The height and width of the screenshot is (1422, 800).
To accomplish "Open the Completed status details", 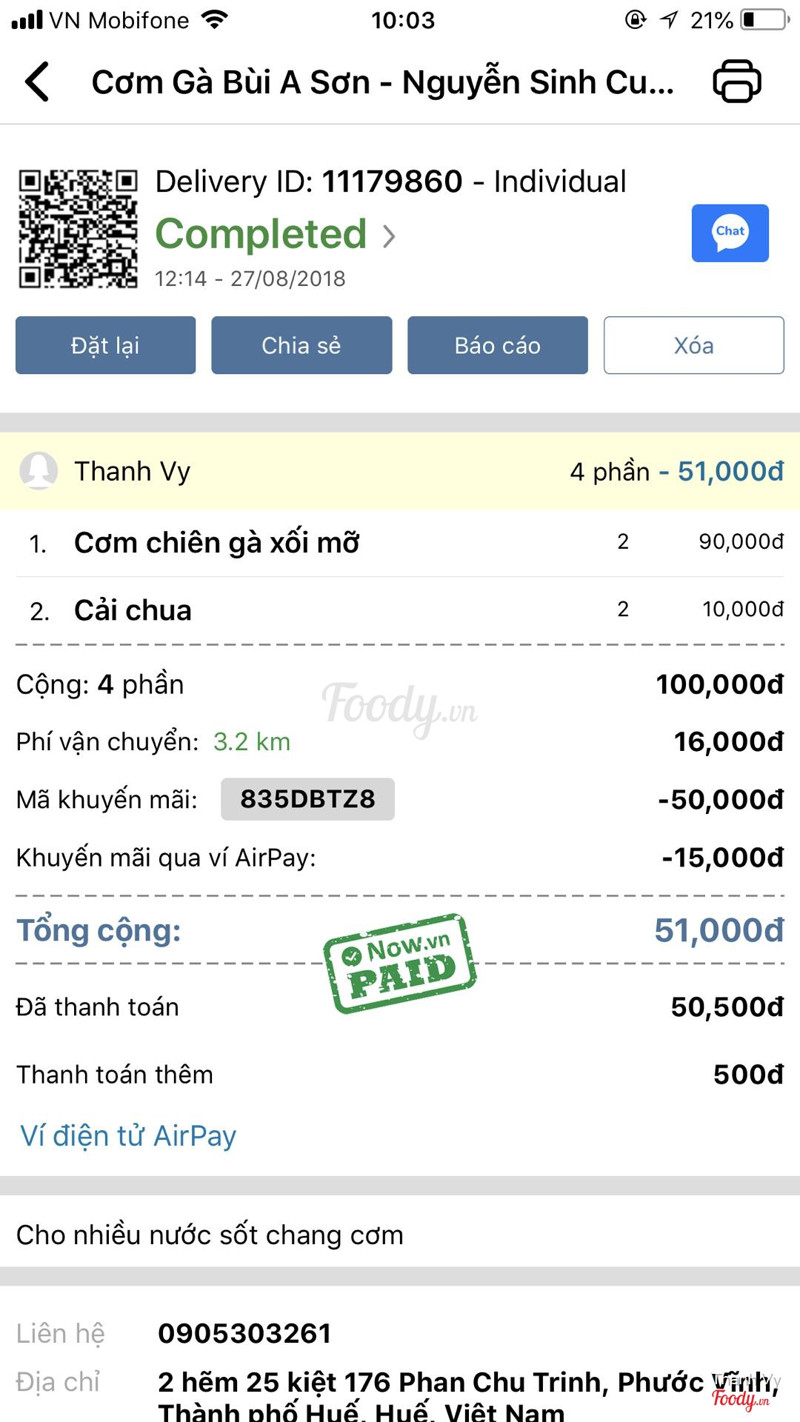I will tap(275, 235).
